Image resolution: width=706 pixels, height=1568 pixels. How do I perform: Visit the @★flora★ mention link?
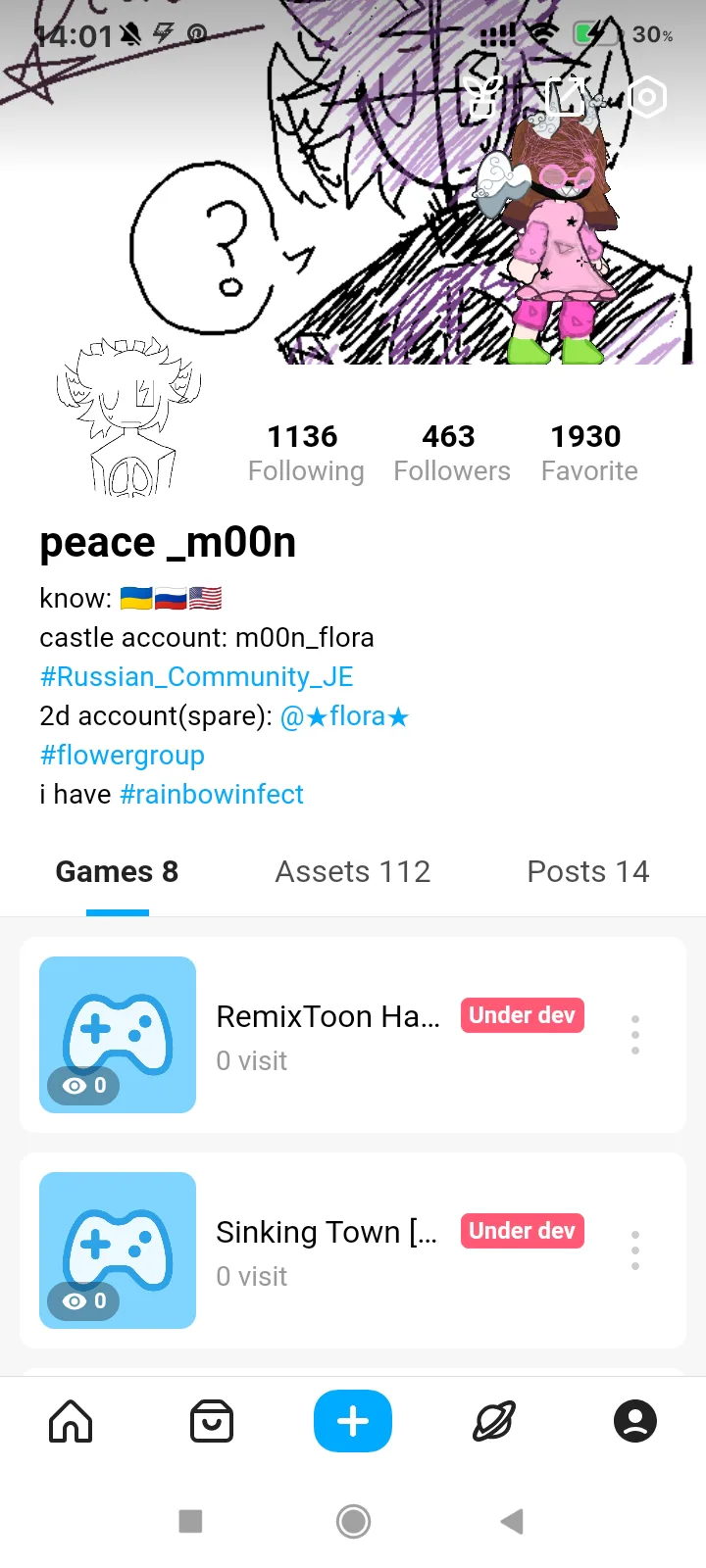344,716
